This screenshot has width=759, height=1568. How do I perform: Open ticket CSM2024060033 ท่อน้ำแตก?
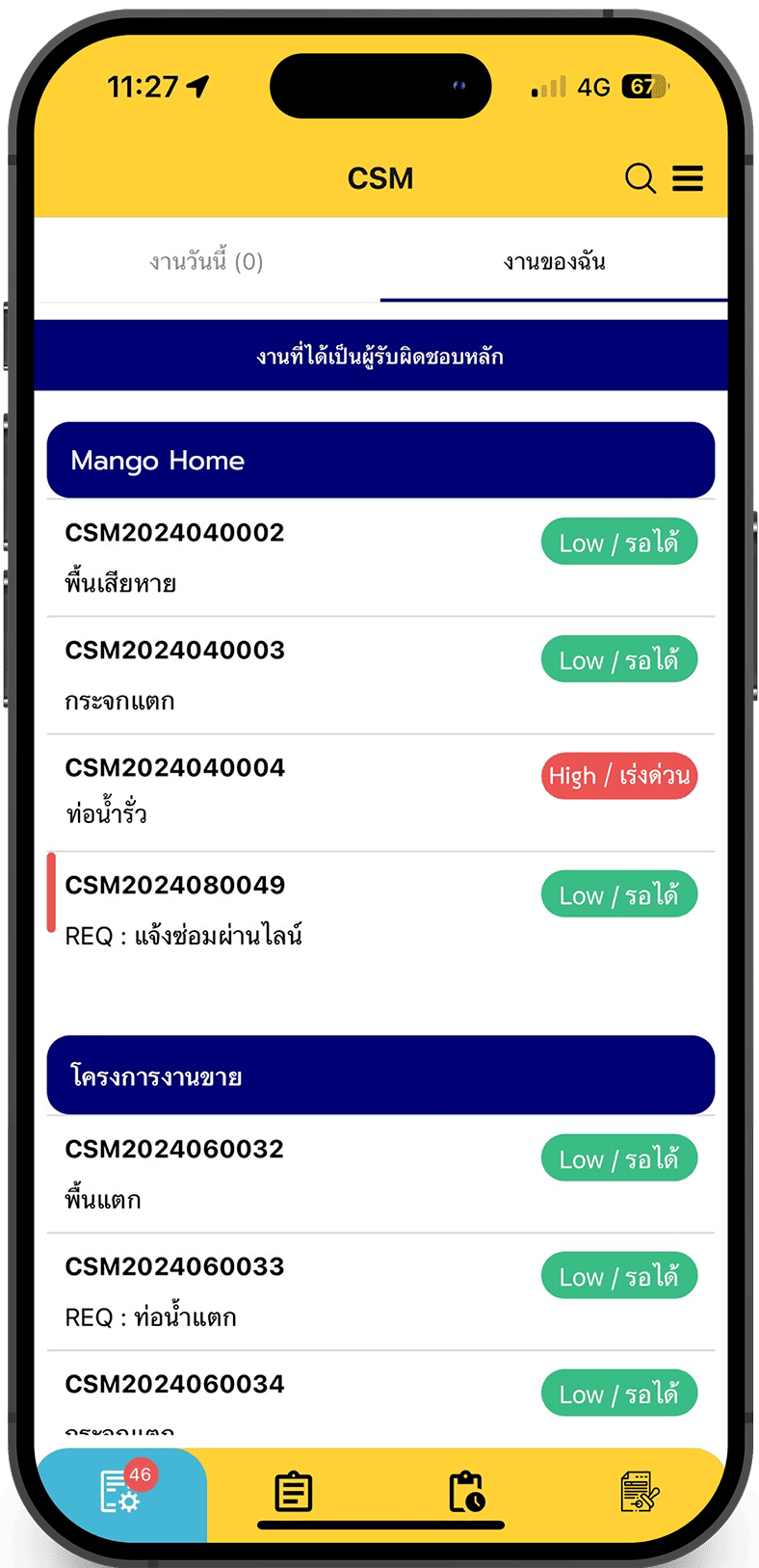289,1291
